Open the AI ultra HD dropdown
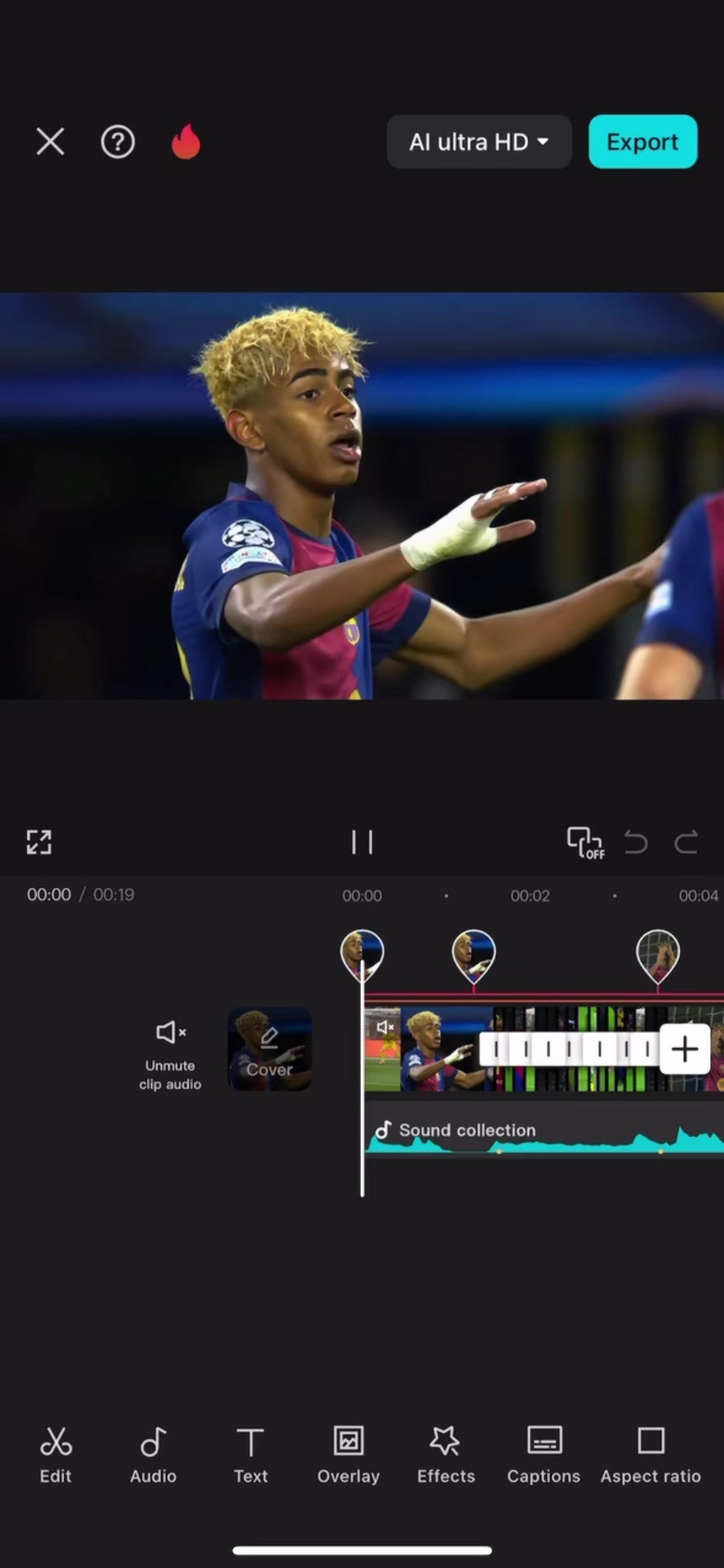This screenshot has width=724, height=1568. tap(478, 142)
